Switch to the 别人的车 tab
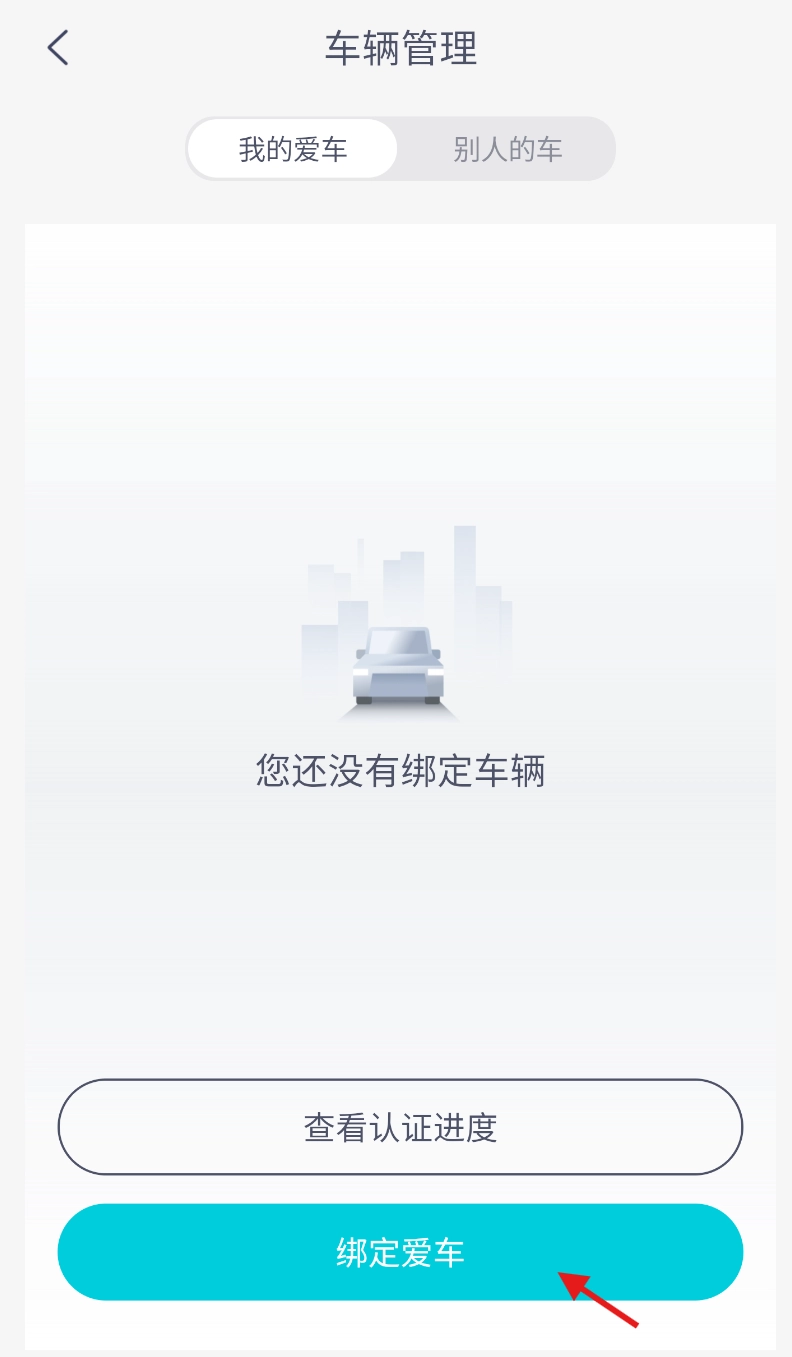 coord(507,150)
